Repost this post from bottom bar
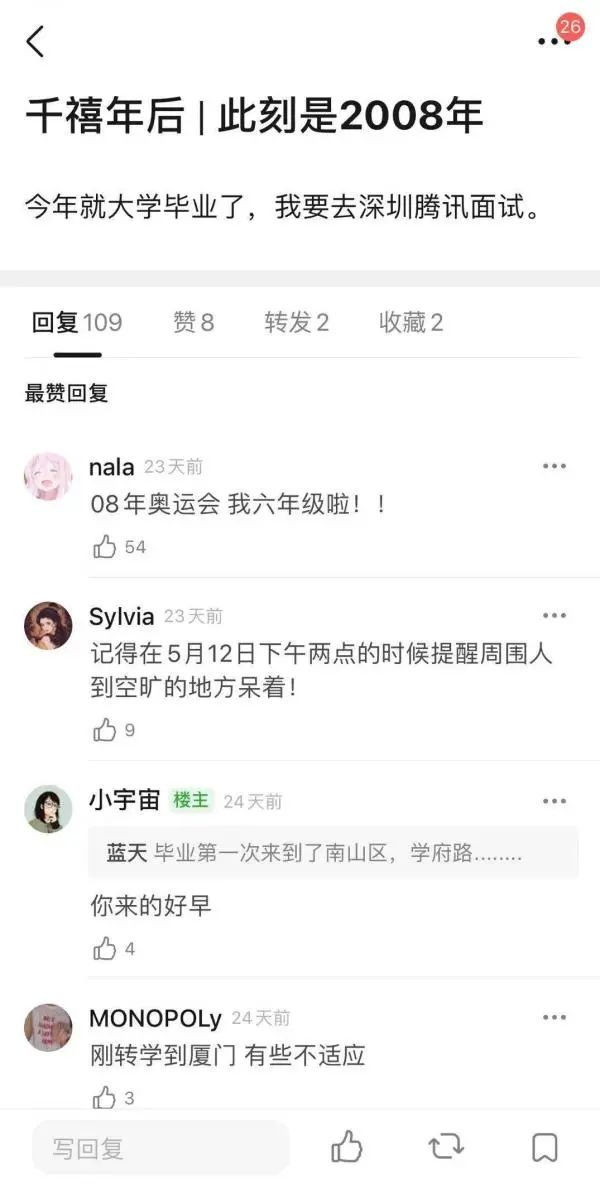 [446, 1147]
